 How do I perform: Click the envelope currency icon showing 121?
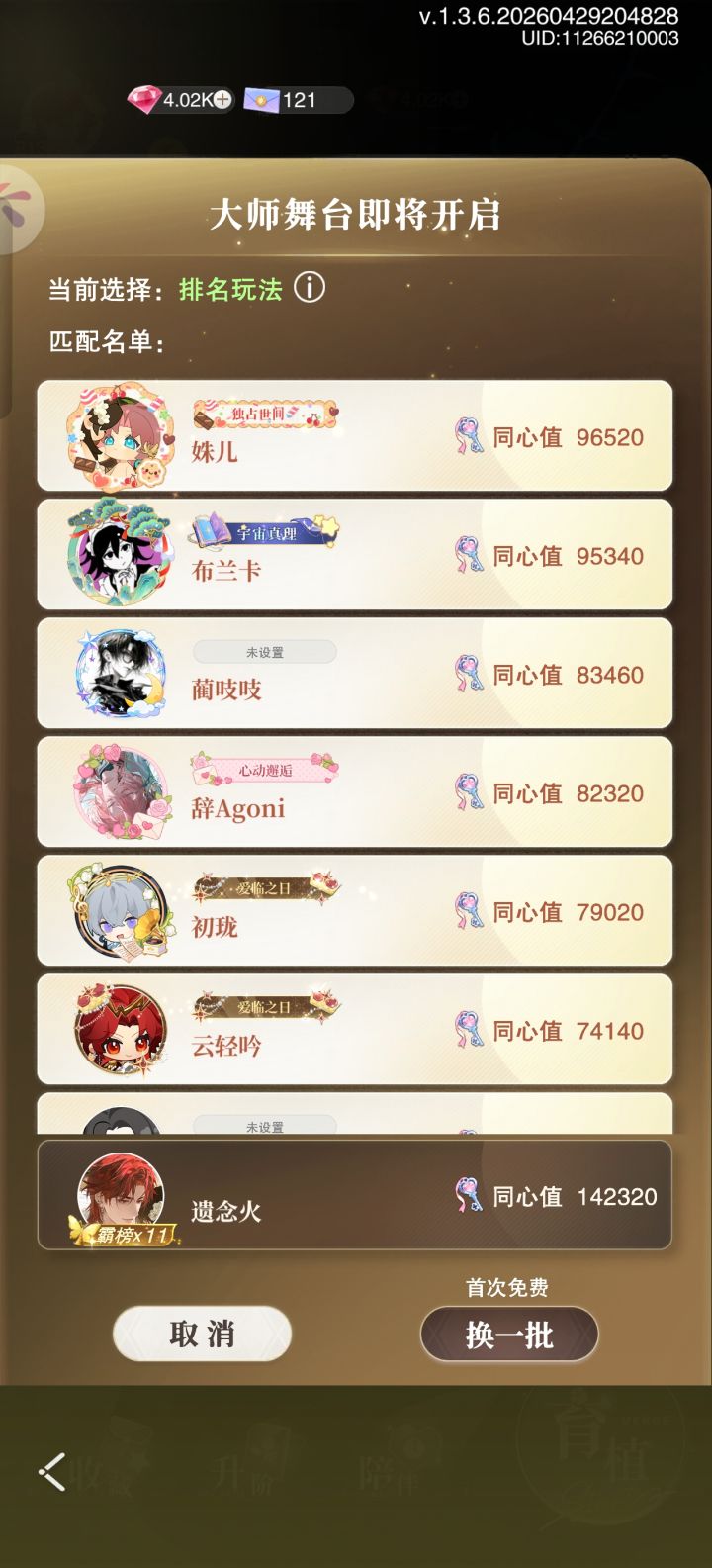pyautogui.click(x=262, y=99)
